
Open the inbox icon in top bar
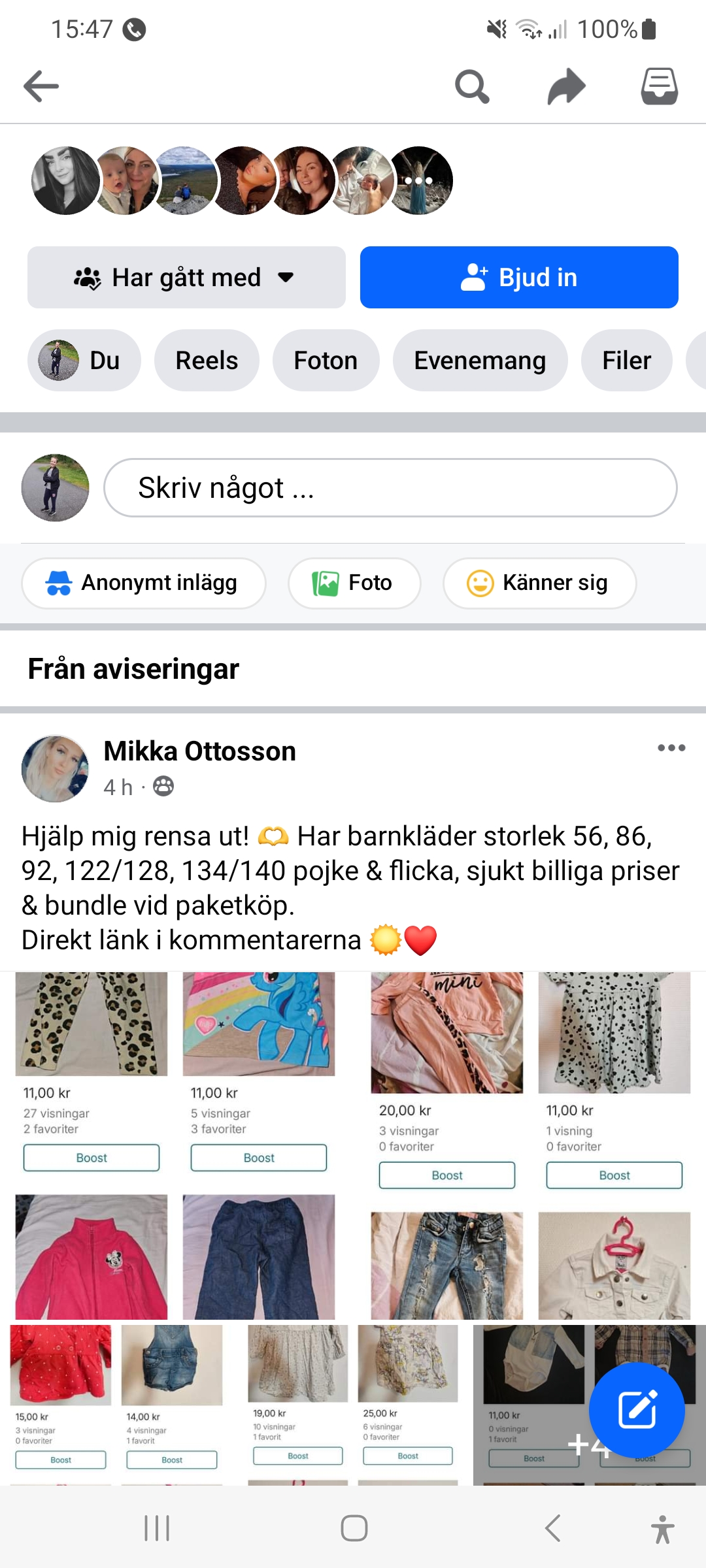point(659,86)
